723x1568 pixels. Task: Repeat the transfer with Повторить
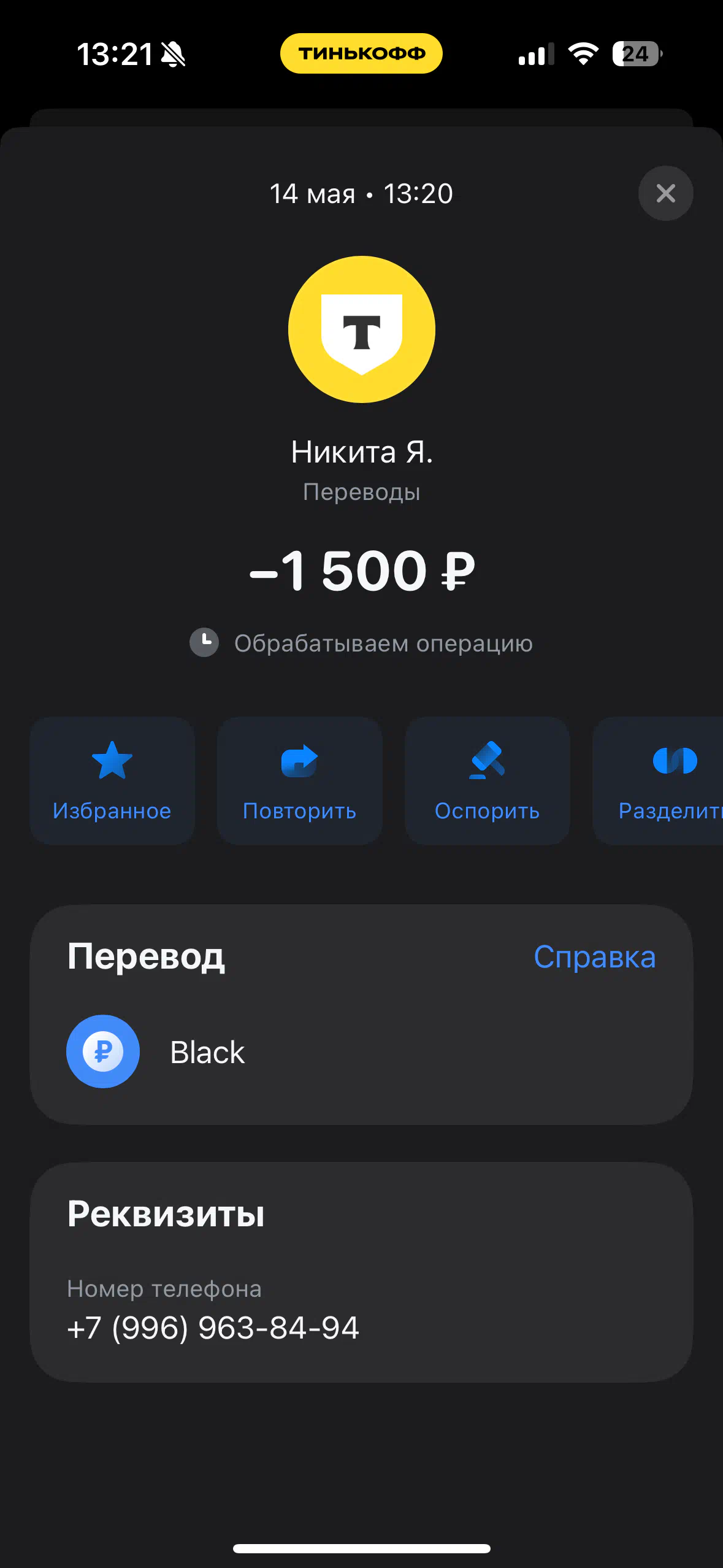coord(299,780)
